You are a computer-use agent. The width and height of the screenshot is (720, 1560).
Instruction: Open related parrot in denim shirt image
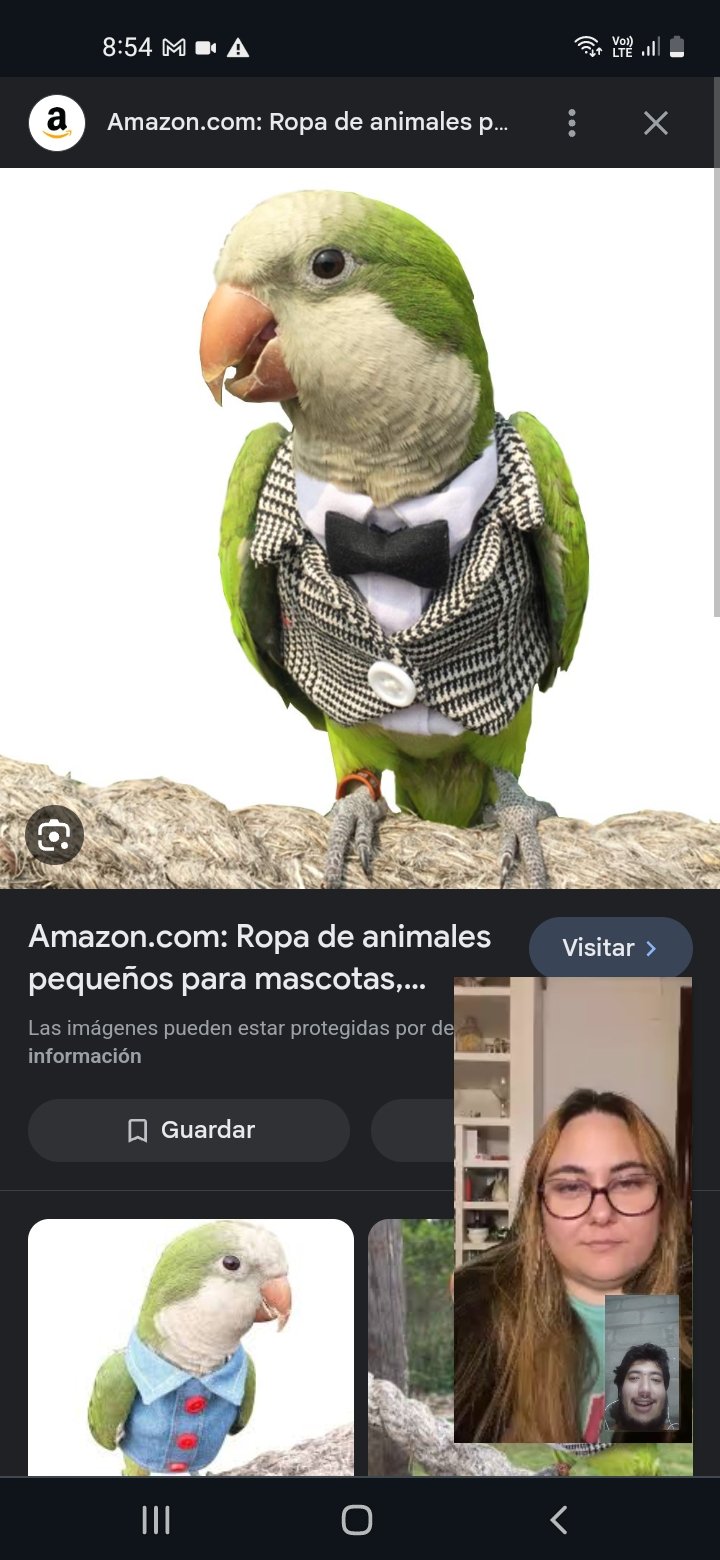[190, 1347]
